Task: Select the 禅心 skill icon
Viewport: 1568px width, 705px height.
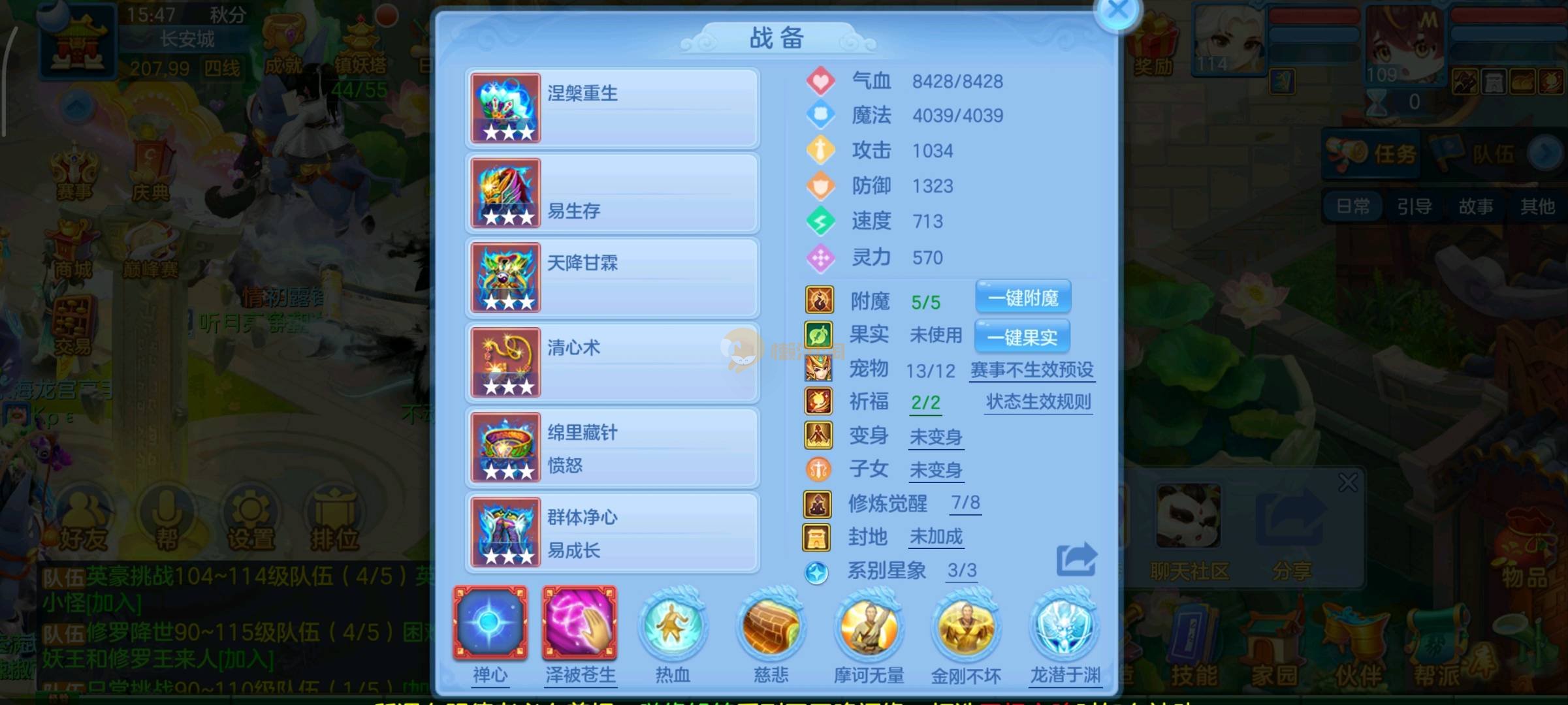Action: [x=490, y=623]
